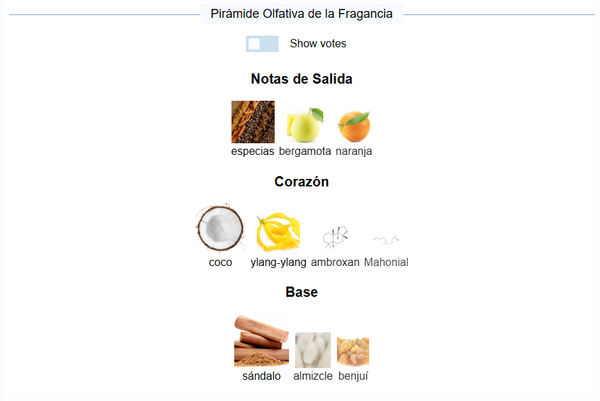This screenshot has width=600, height=401.
Task: Select the naranja note
Action: point(354,126)
